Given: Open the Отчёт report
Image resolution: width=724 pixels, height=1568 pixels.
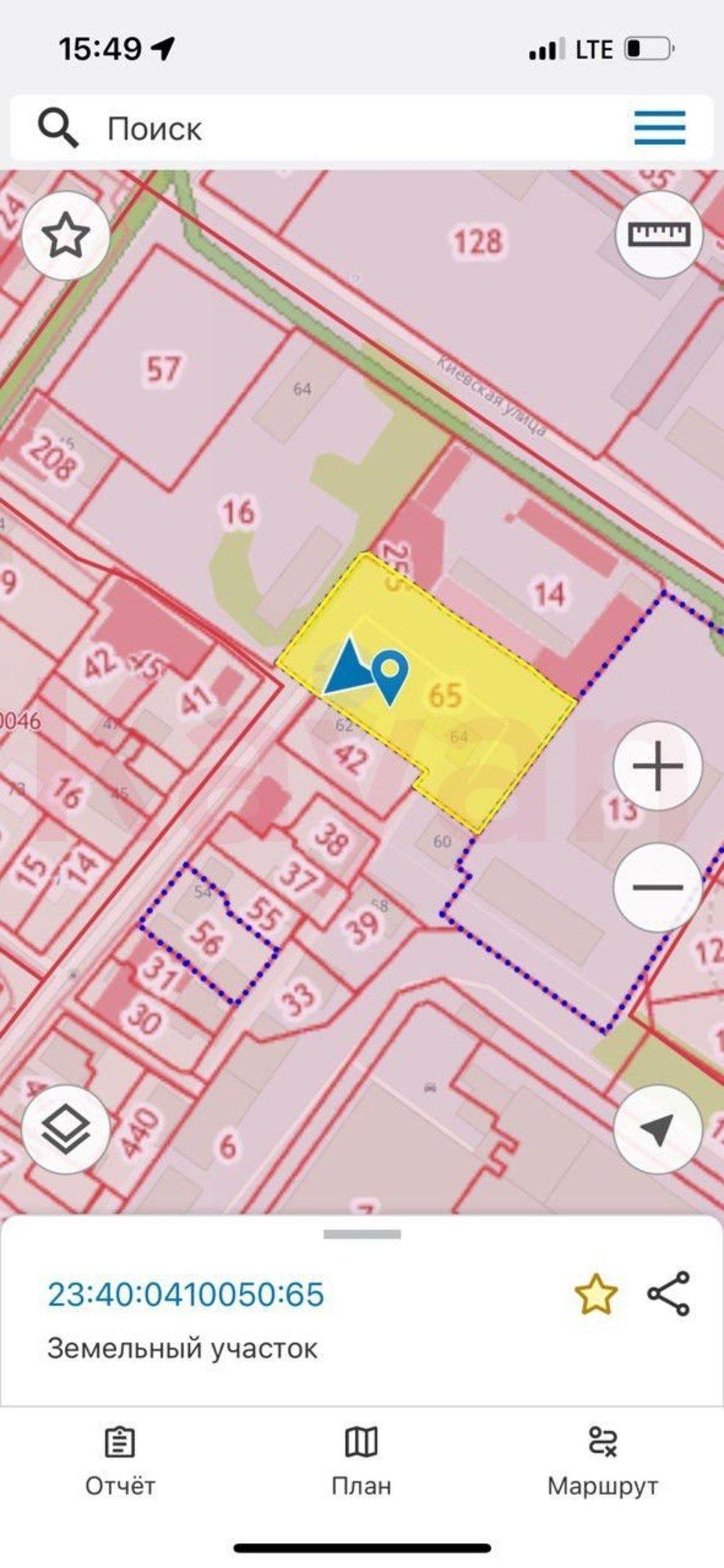Looking at the screenshot, I should [x=120, y=1461].
